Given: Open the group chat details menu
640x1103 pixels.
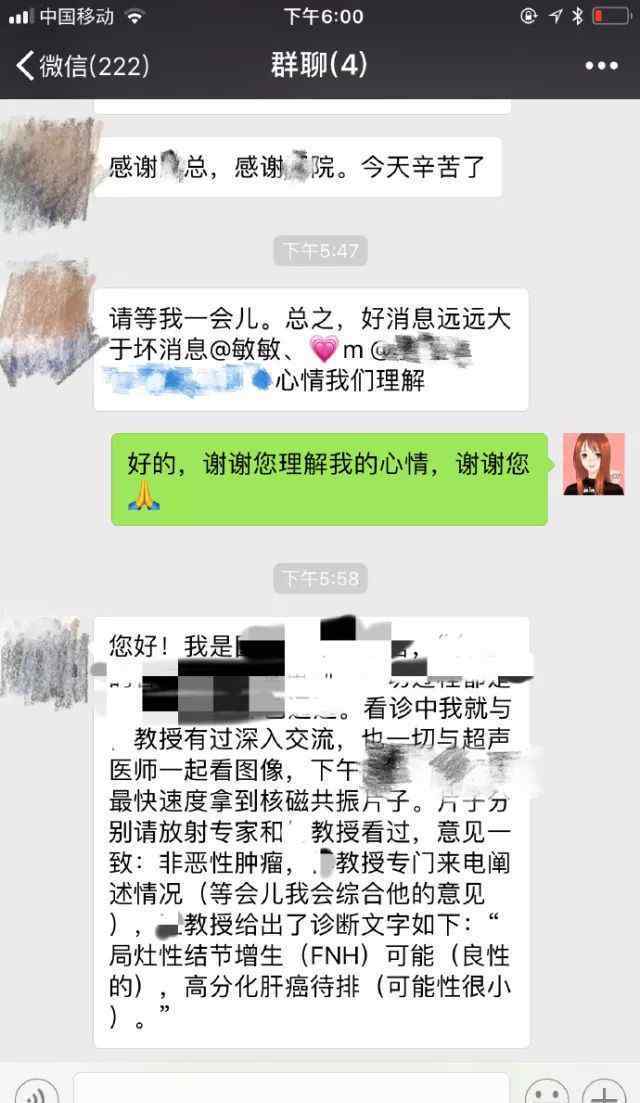Looking at the screenshot, I should [x=601, y=66].
